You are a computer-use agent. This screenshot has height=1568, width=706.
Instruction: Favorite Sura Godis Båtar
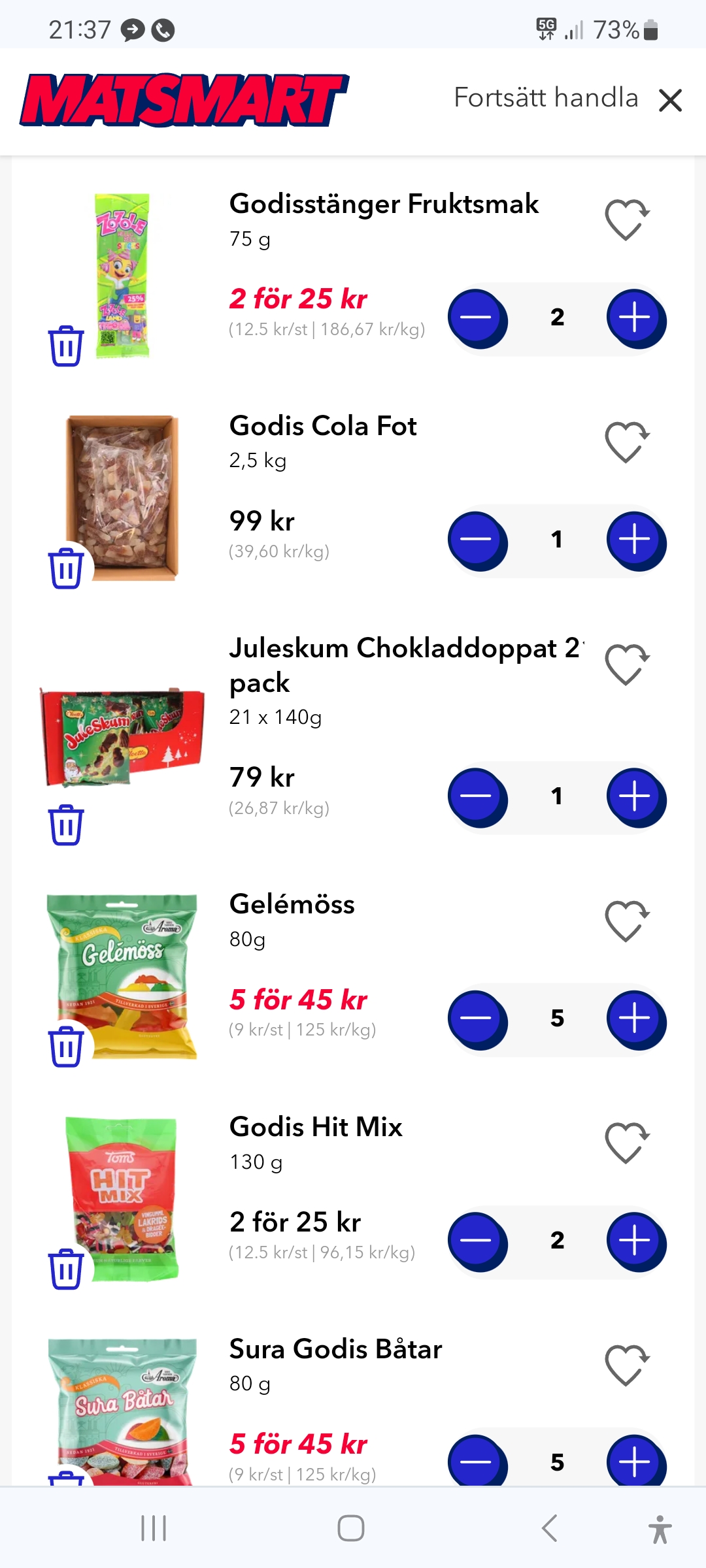point(626,1365)
